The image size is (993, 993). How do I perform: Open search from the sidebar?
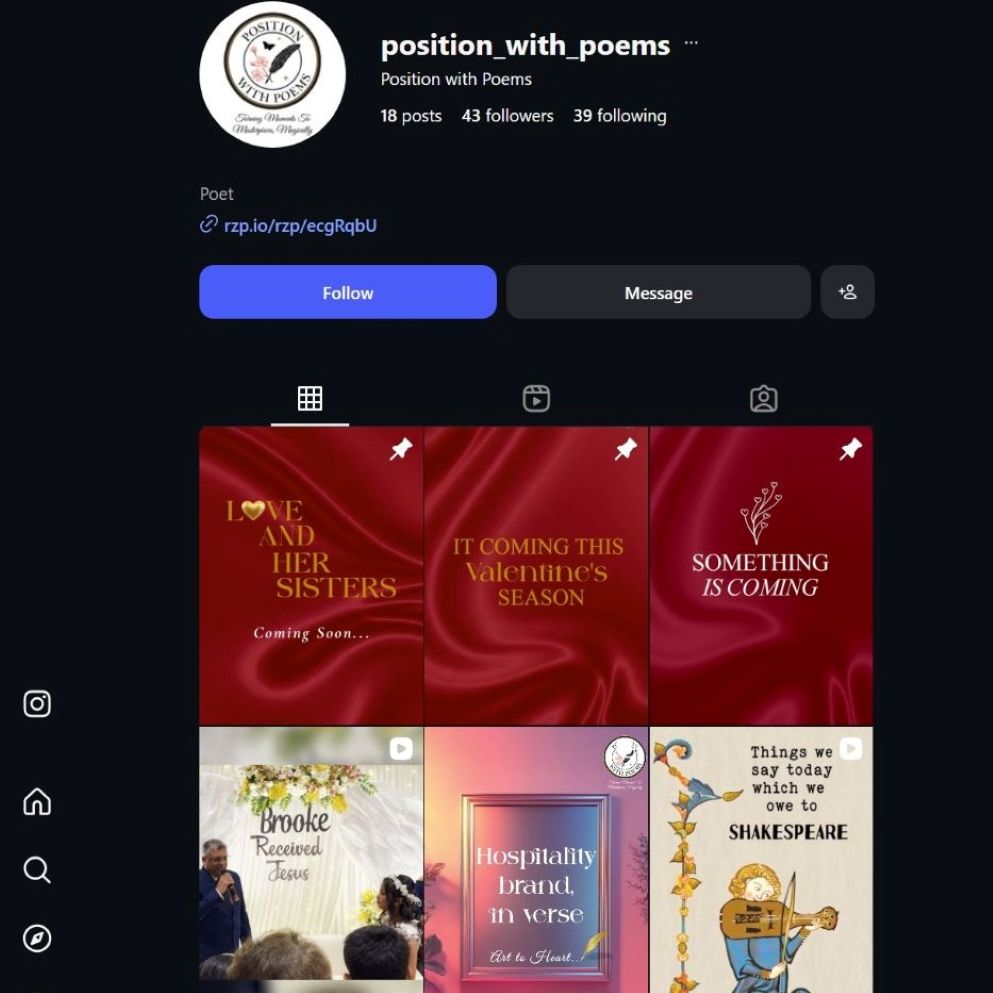(37, 870)
